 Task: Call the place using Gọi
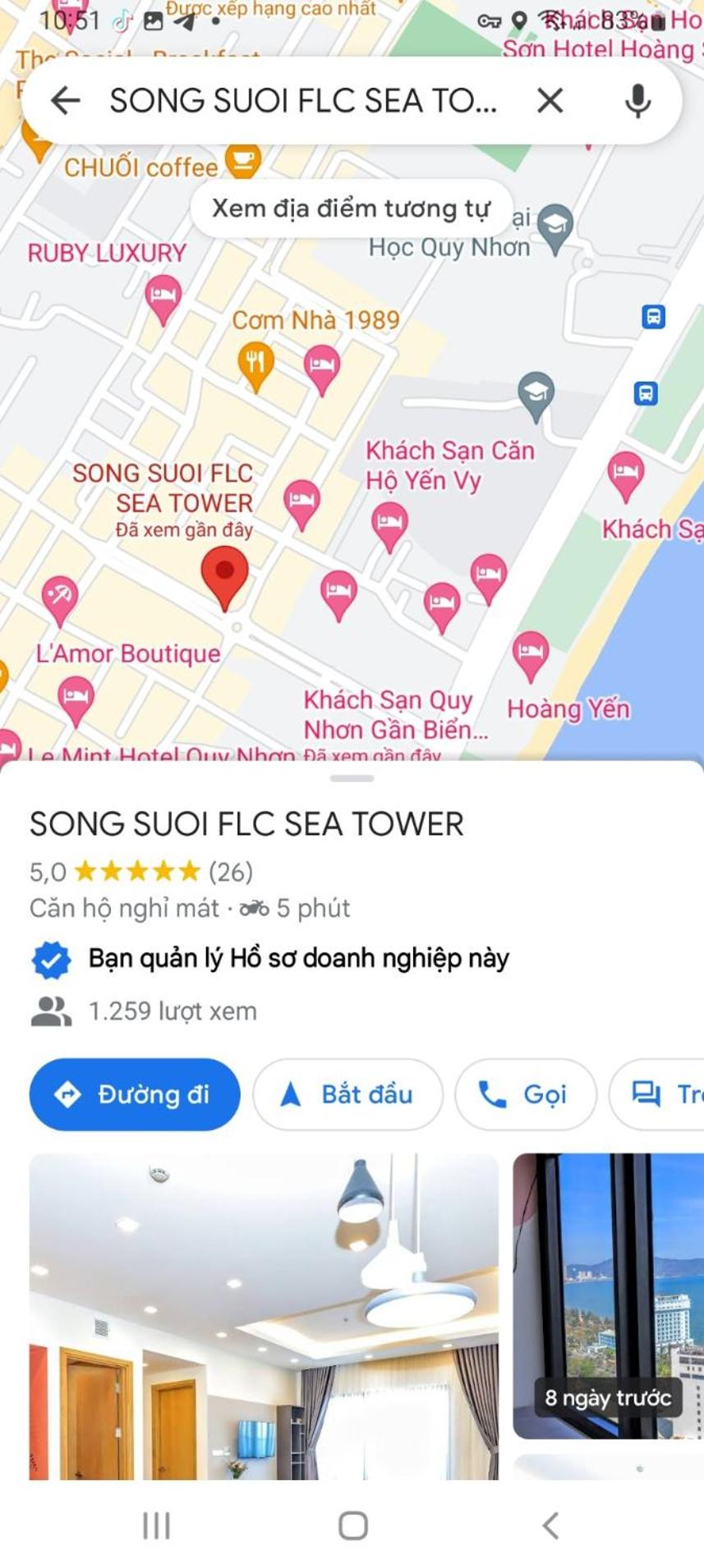pyautogui.click(x=525, y=1094)
